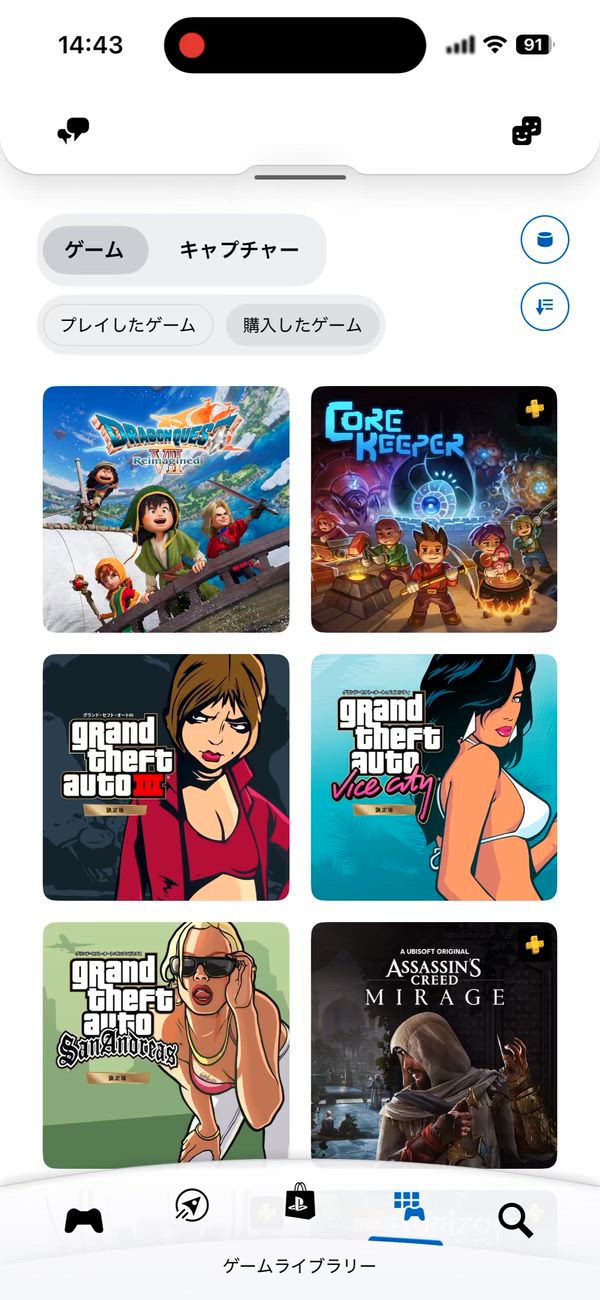Image resolution: width=600 pixels, height=1300 pixels.
Task: Open the sort order icon
Action: 545,306
